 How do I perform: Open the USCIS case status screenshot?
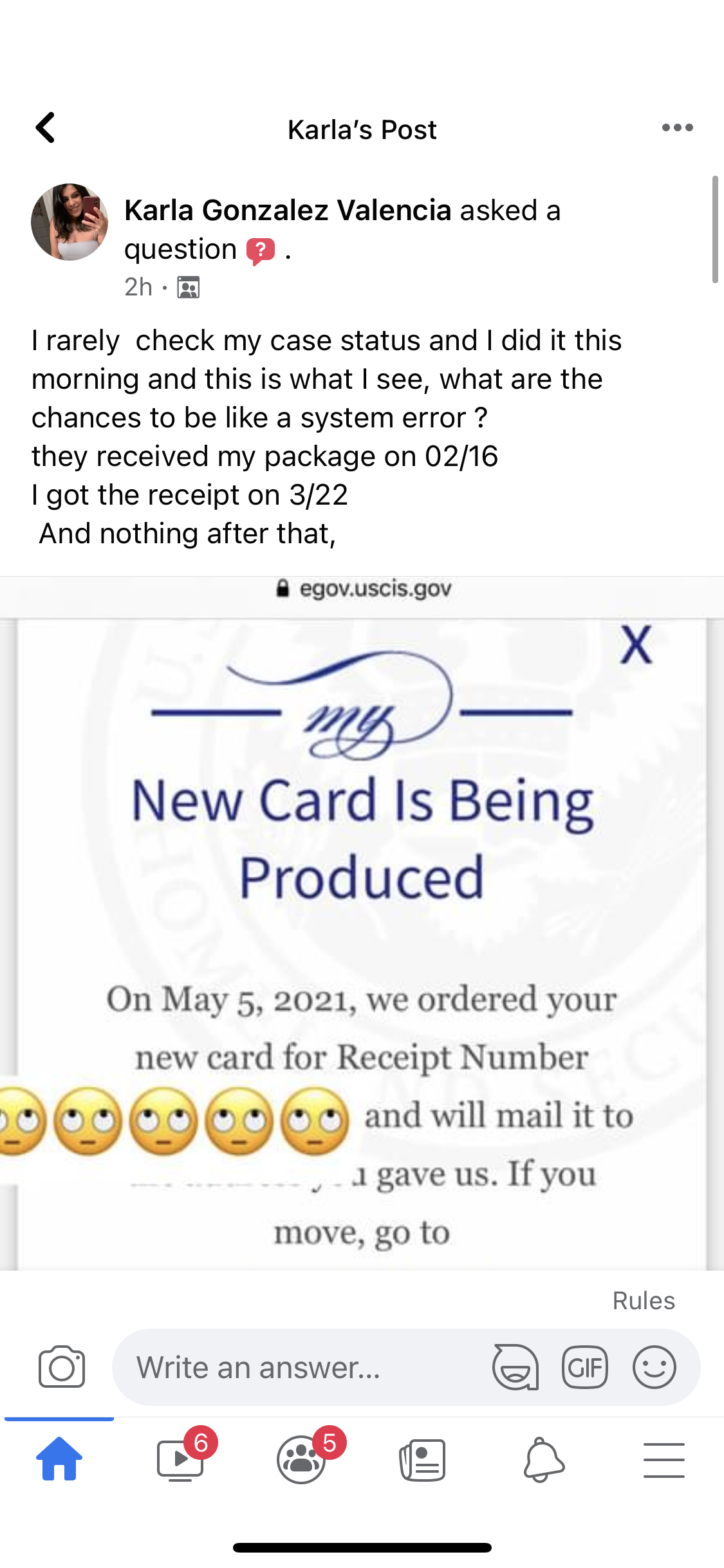362,923
